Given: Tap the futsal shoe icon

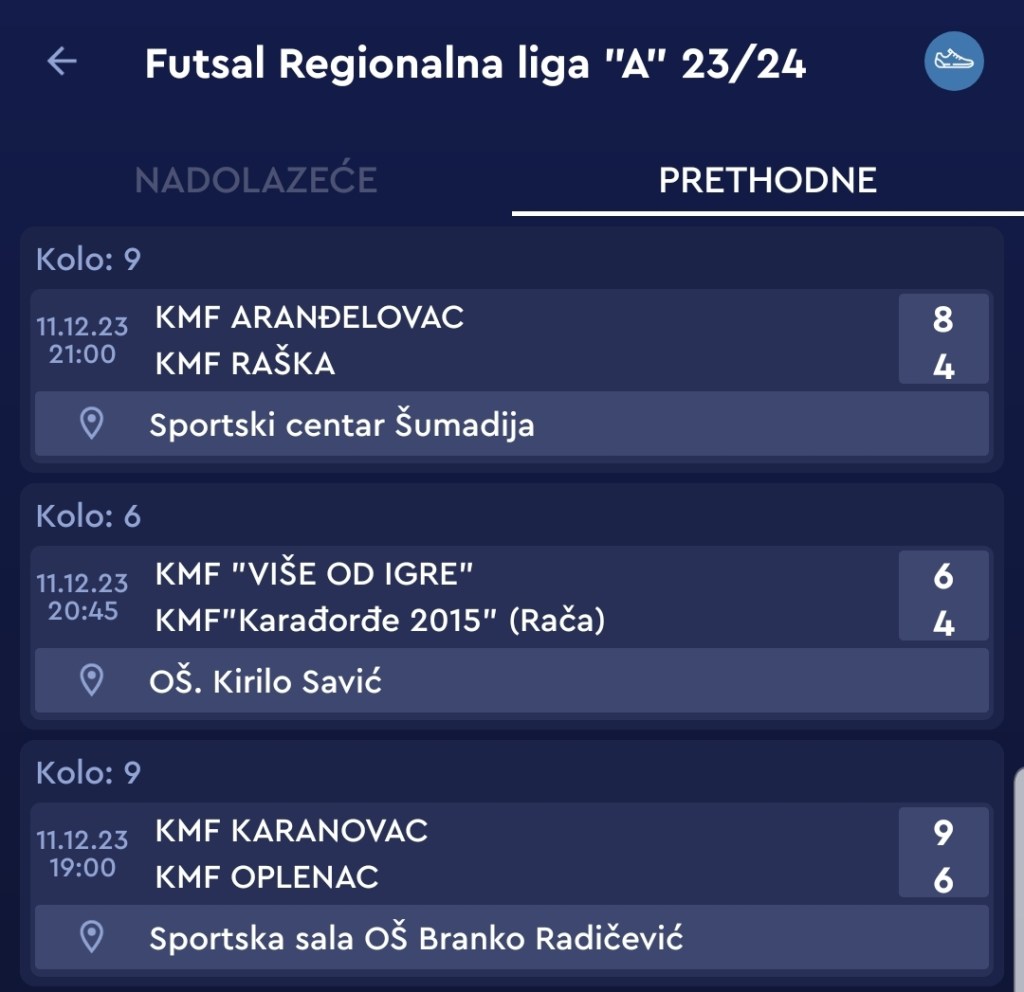Looking at the screenshot, I should (953, 62).
